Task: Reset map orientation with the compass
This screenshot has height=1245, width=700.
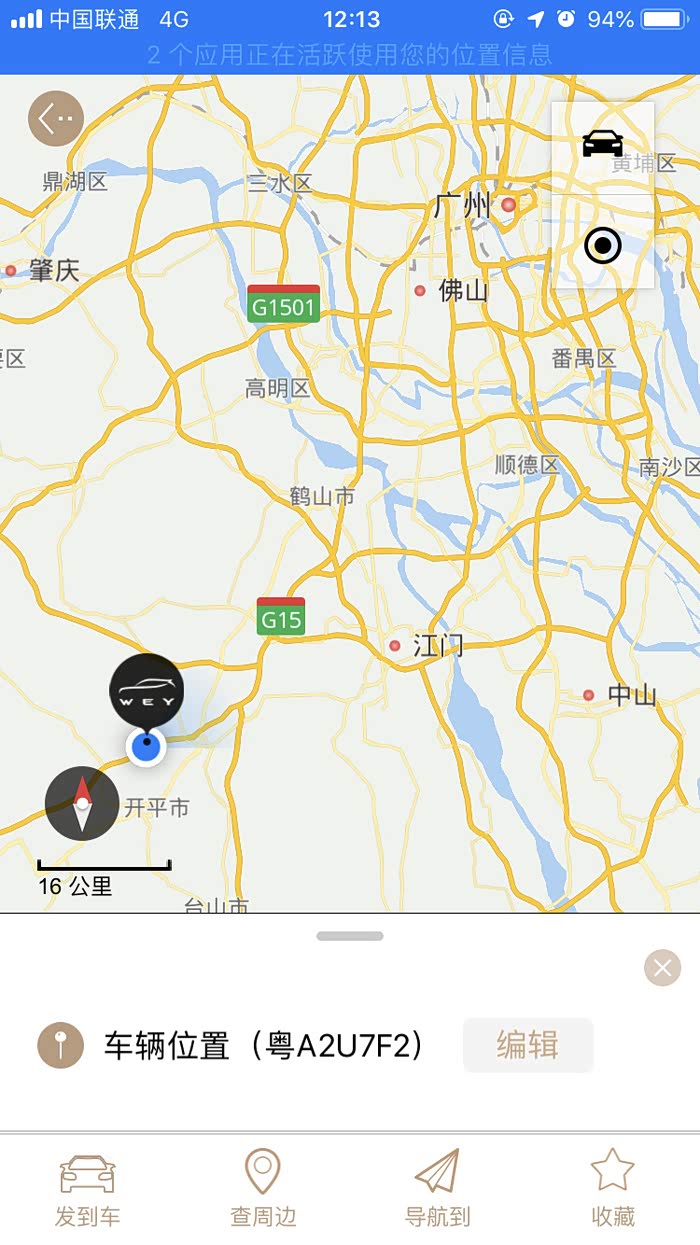Action: [82, 803]
